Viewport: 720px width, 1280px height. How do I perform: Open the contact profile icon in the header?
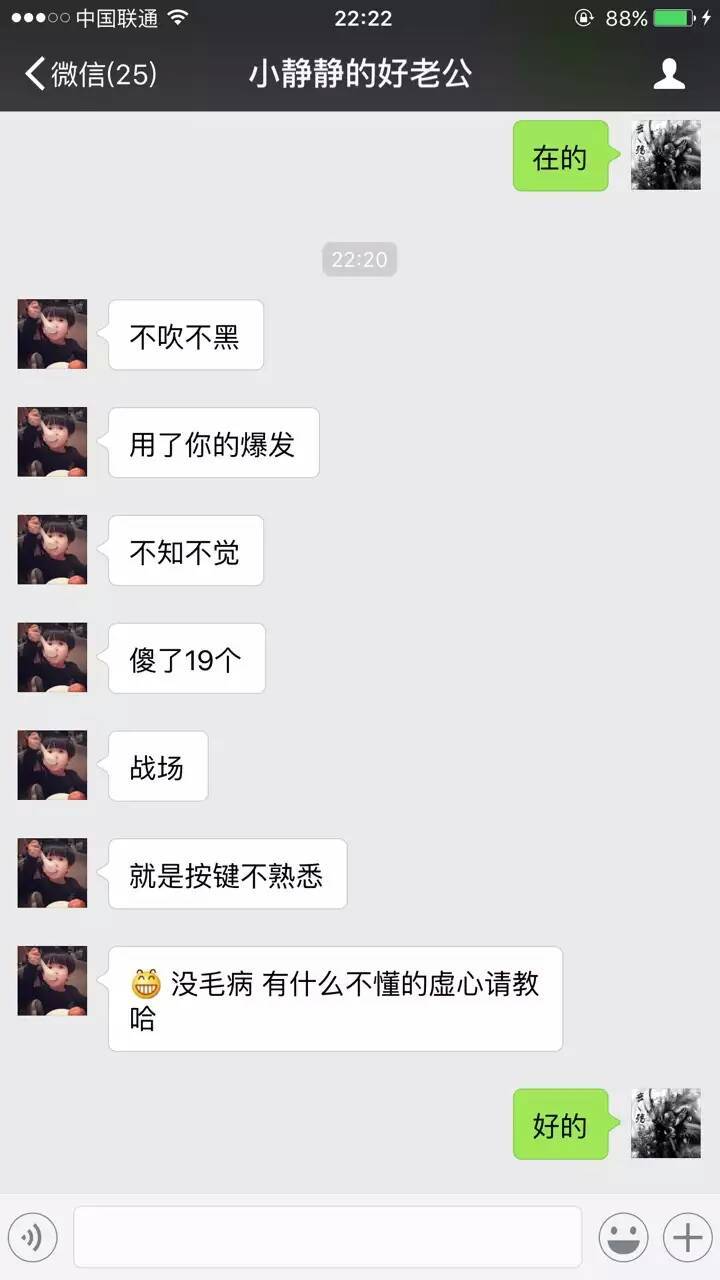point(669,74)
